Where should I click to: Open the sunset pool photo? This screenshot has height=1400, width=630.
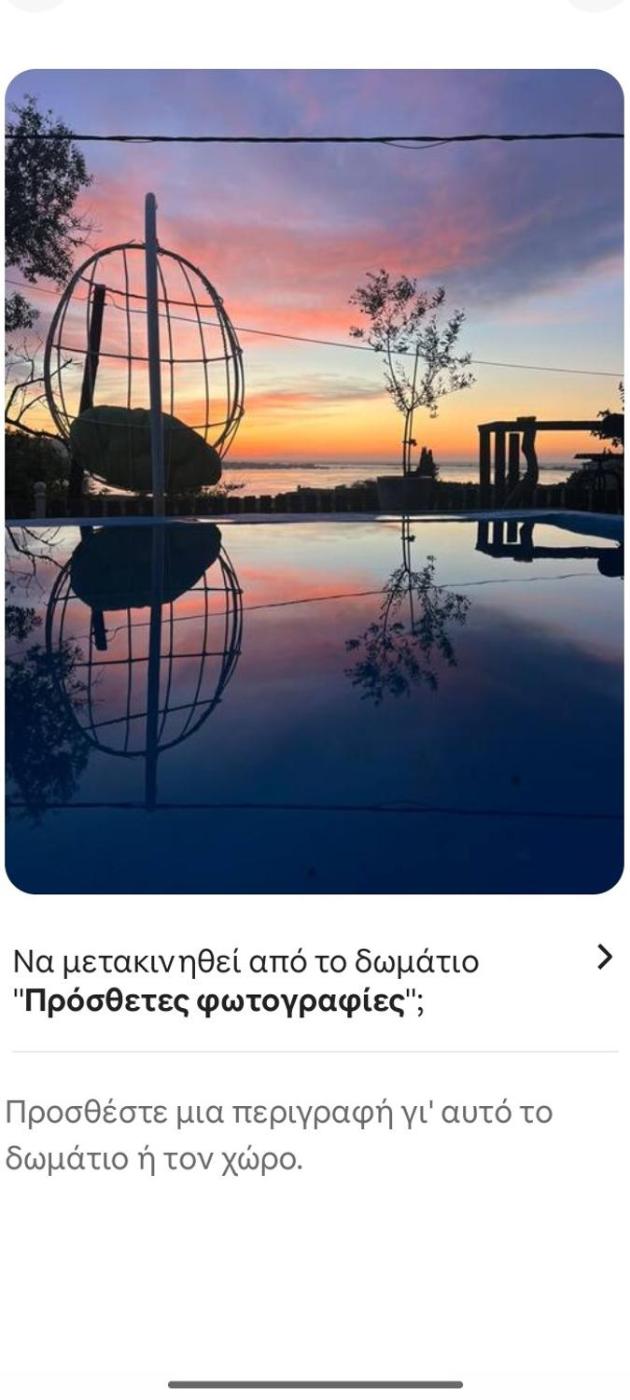point(314,481)
